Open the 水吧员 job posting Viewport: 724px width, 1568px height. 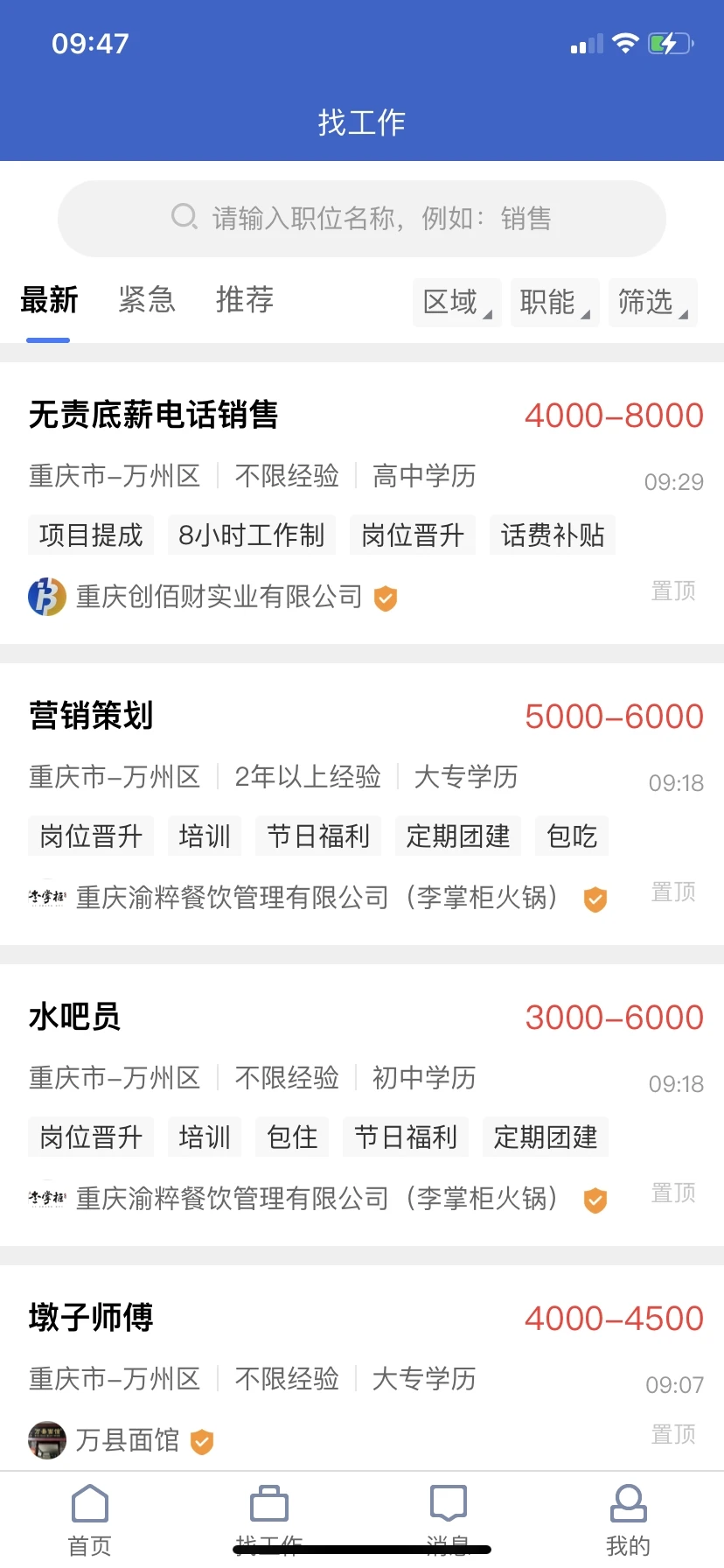[x=73, y=1016]
